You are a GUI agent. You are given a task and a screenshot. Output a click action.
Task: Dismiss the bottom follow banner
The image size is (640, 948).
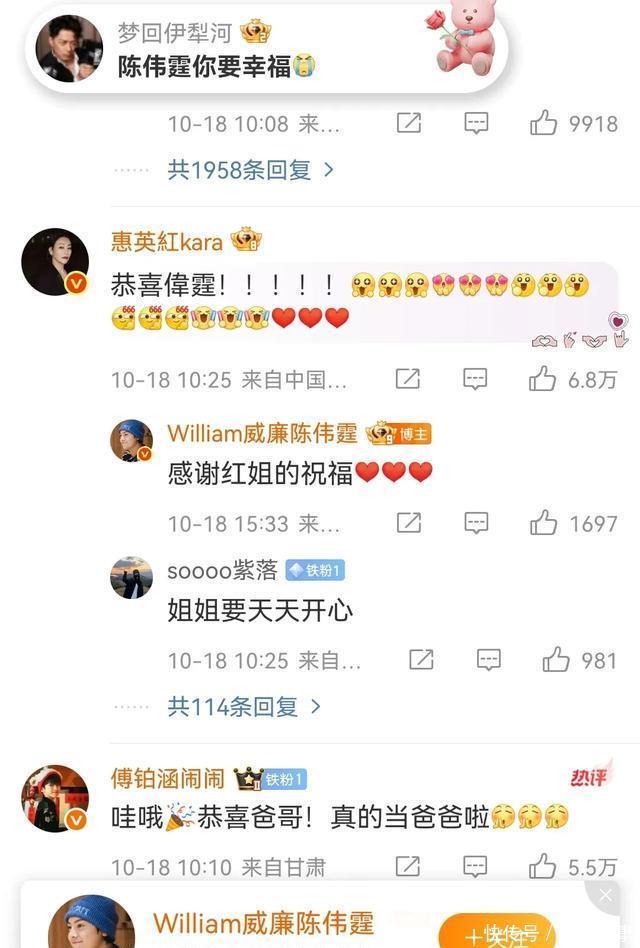click(x=605, y=895)
